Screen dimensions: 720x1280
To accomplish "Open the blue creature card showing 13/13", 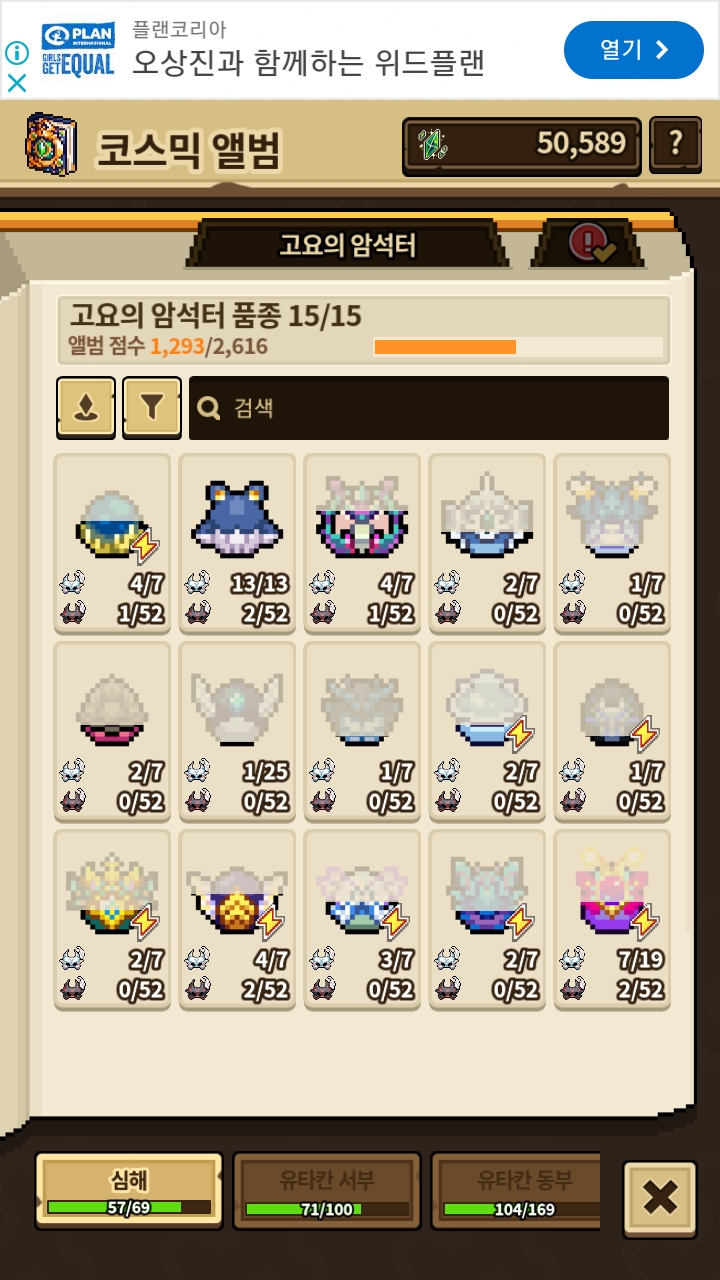I will point(237,543).
